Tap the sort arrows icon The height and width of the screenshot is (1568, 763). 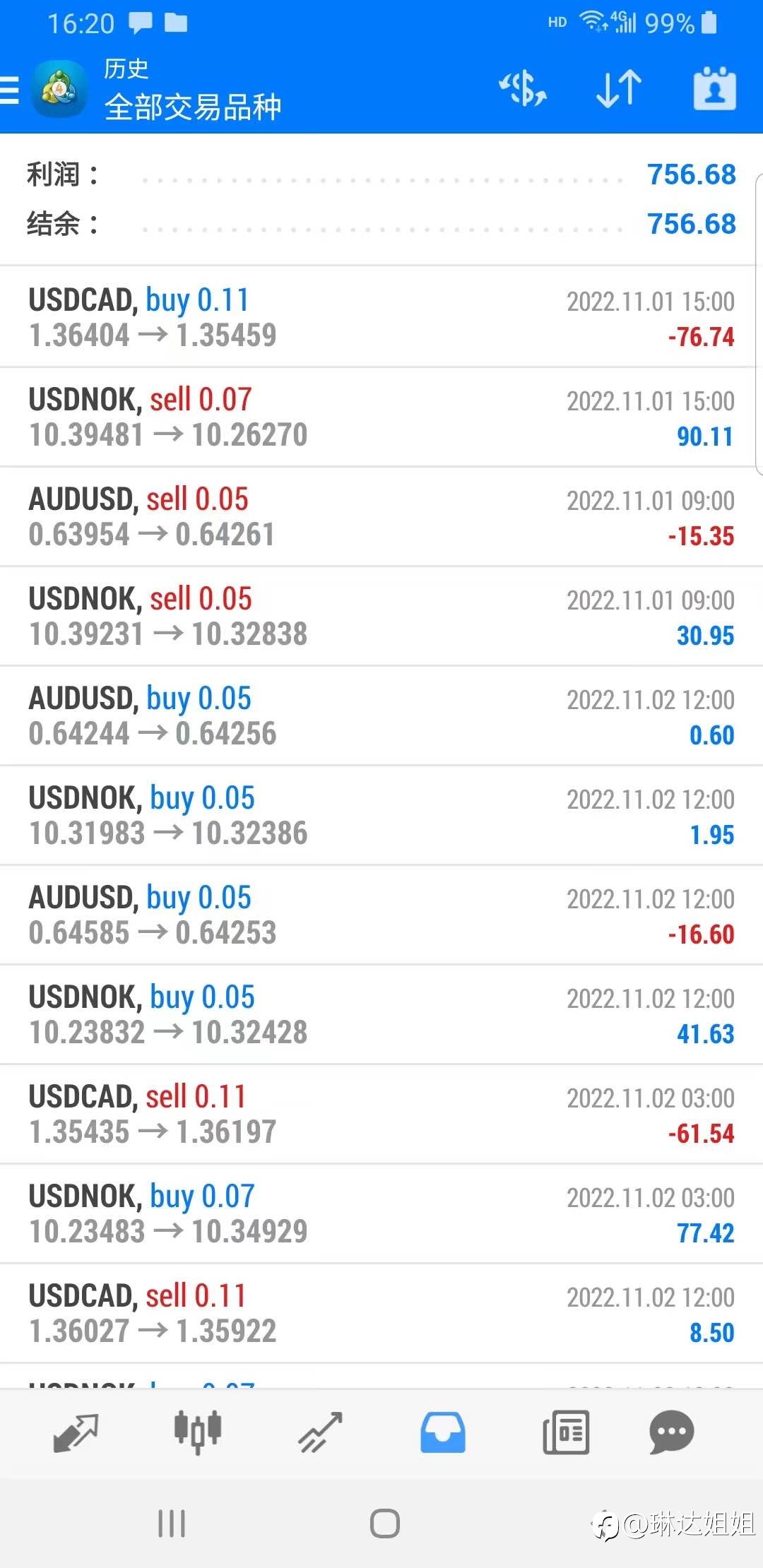[x=619, y=90]
